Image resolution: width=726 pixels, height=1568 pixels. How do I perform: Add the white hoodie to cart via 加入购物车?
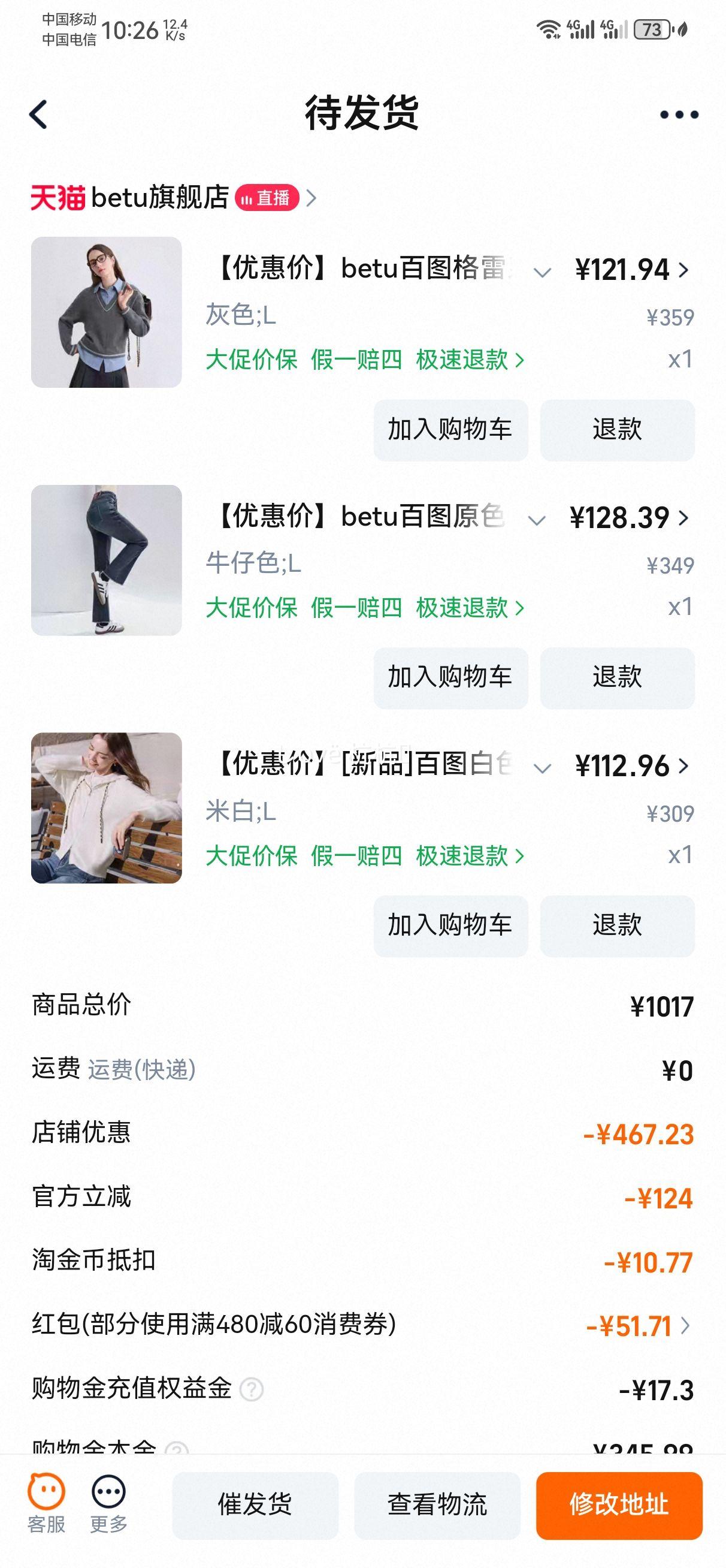[x=450, y=926]
